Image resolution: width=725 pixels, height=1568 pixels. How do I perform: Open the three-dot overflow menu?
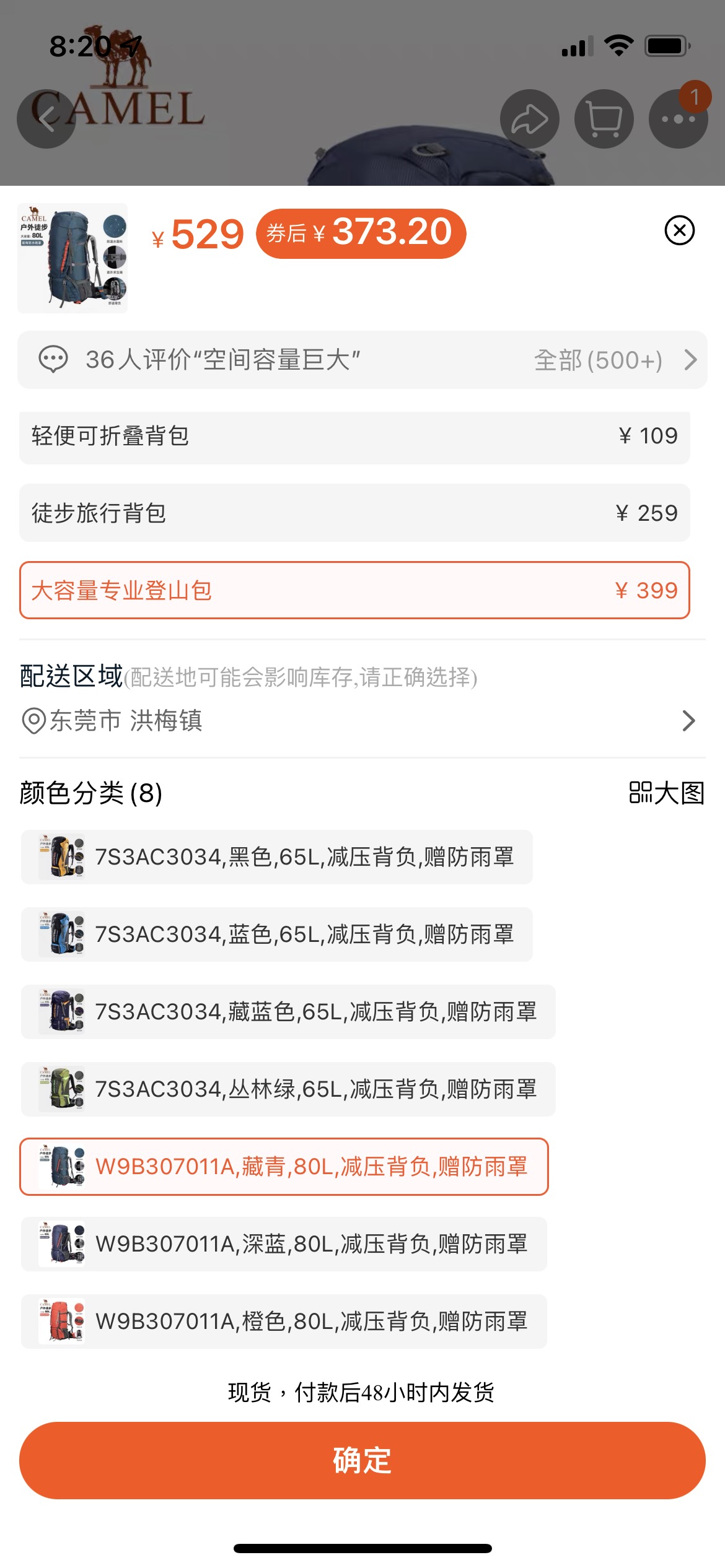click(678, 119)
